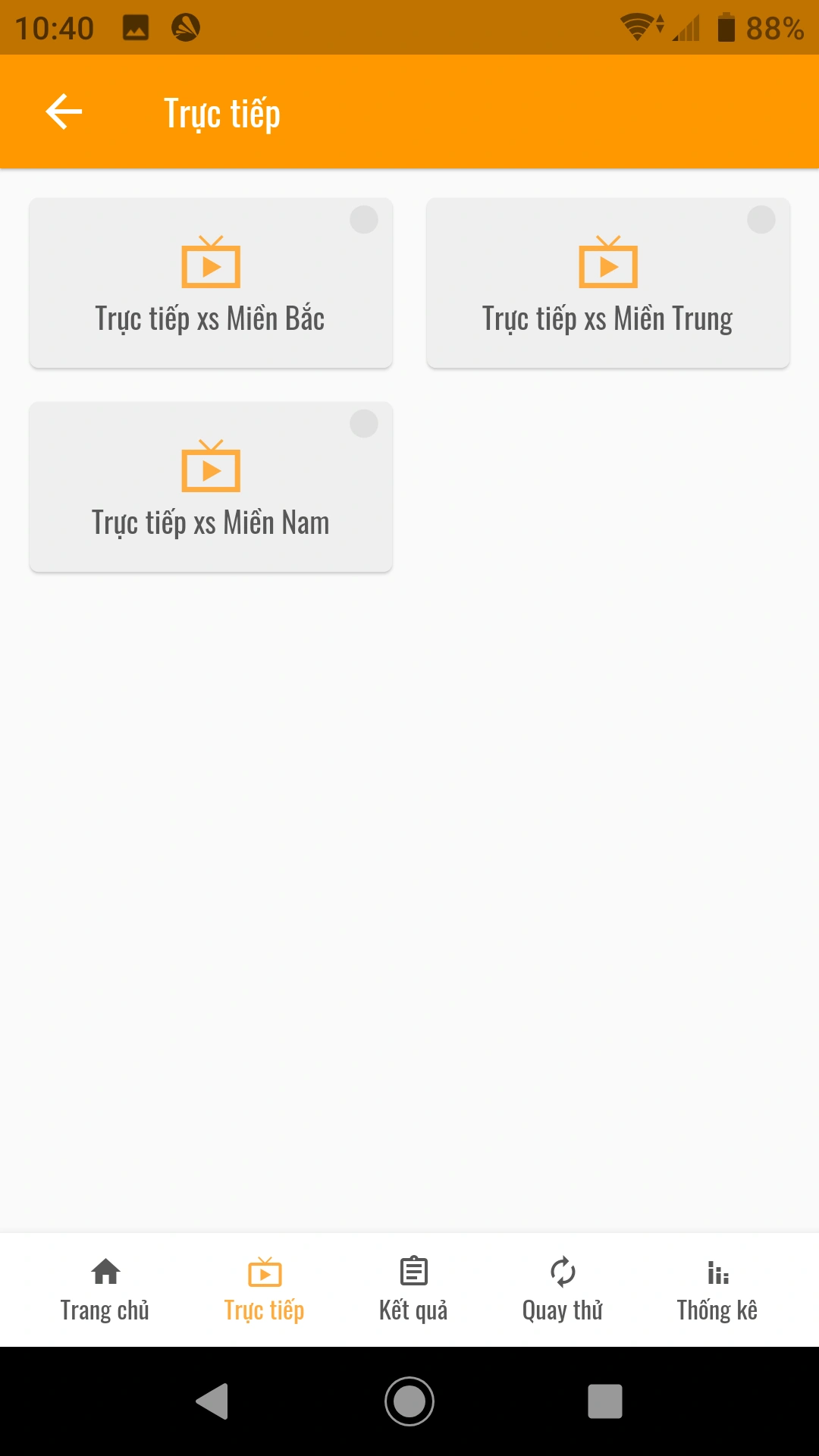The width and height of the screenshot is (819, 1456).
Task: Switch to the Trang chủ tab
Action: 105,1290
